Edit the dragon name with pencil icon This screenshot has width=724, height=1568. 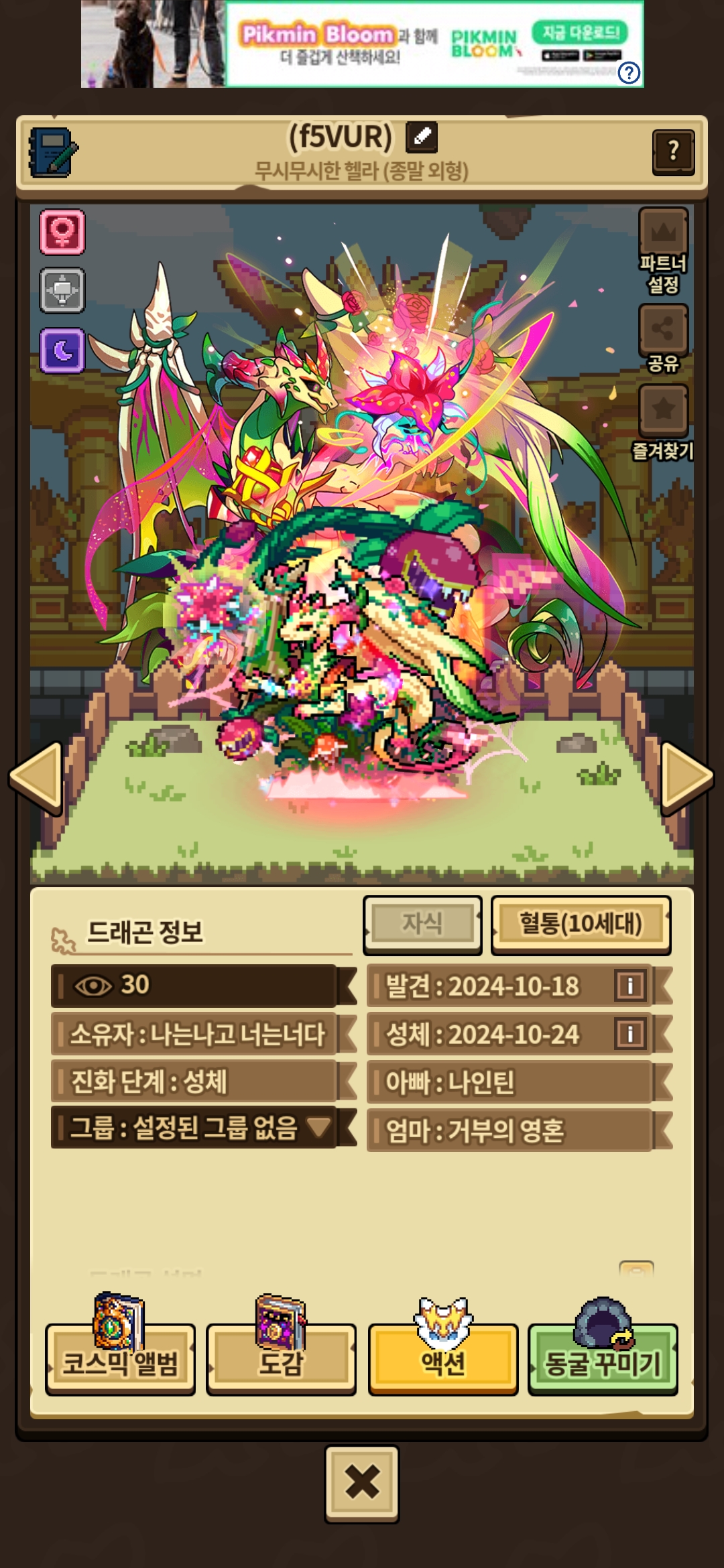tap(422, 137)
